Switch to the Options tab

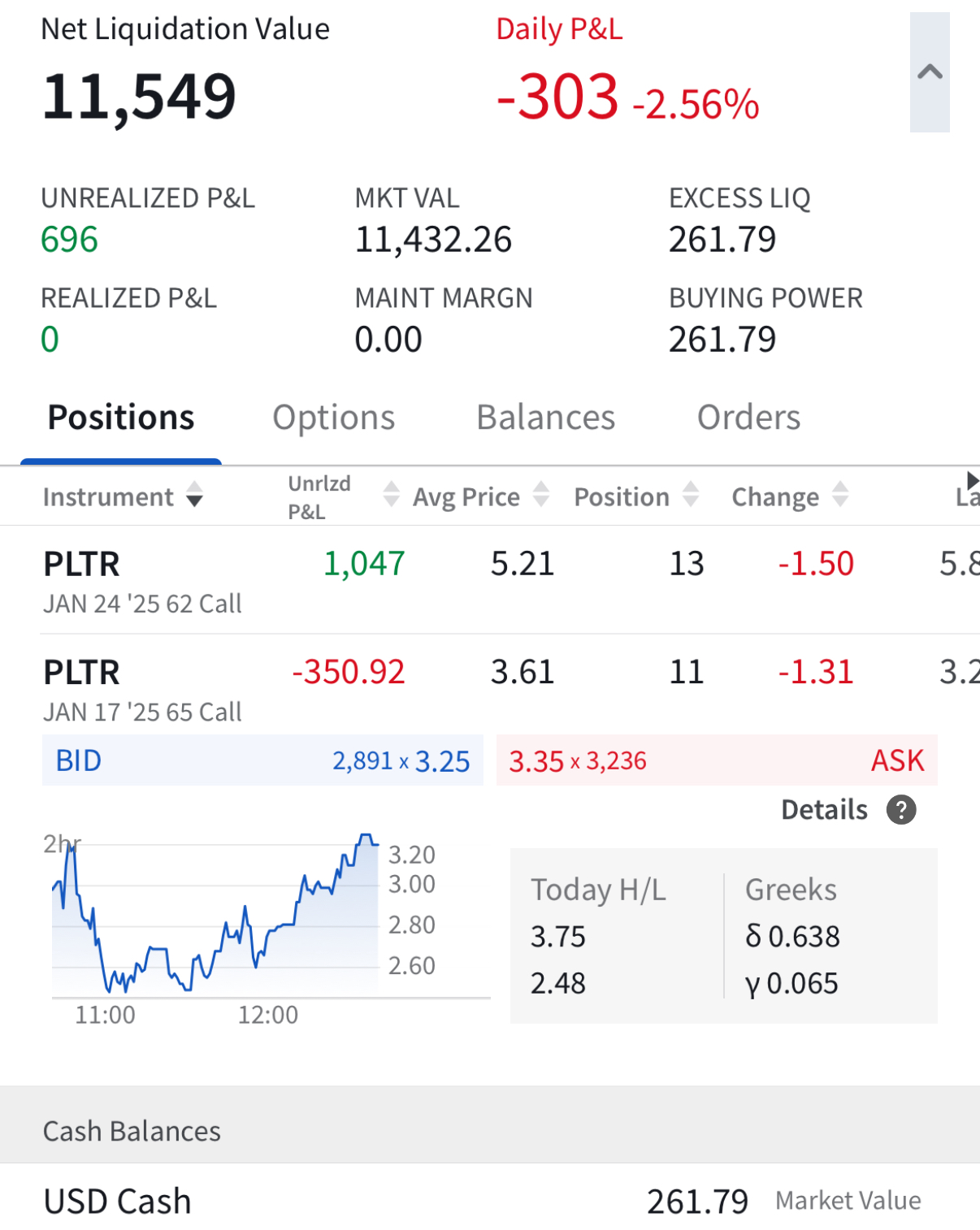[x=333, y=418]
